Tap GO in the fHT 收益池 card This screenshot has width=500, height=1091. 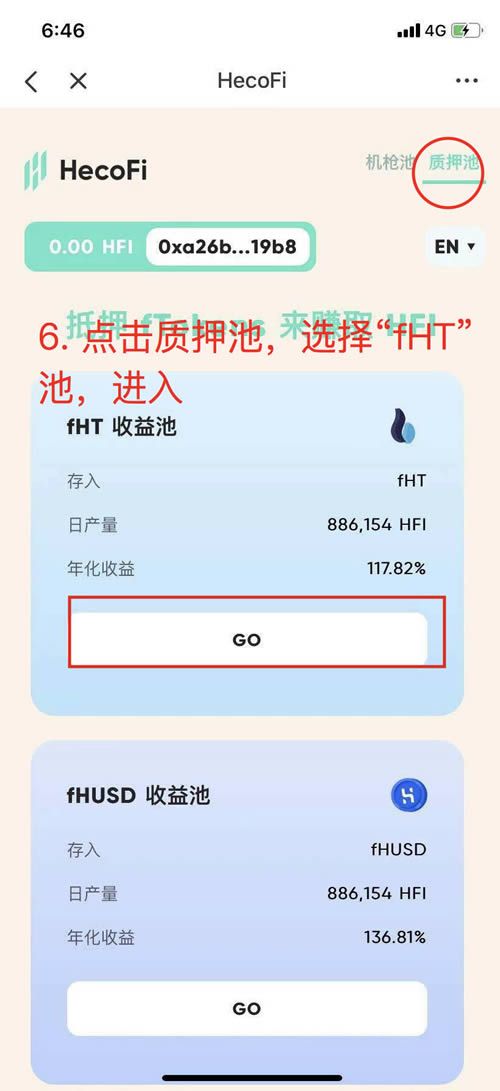point(247,639)
